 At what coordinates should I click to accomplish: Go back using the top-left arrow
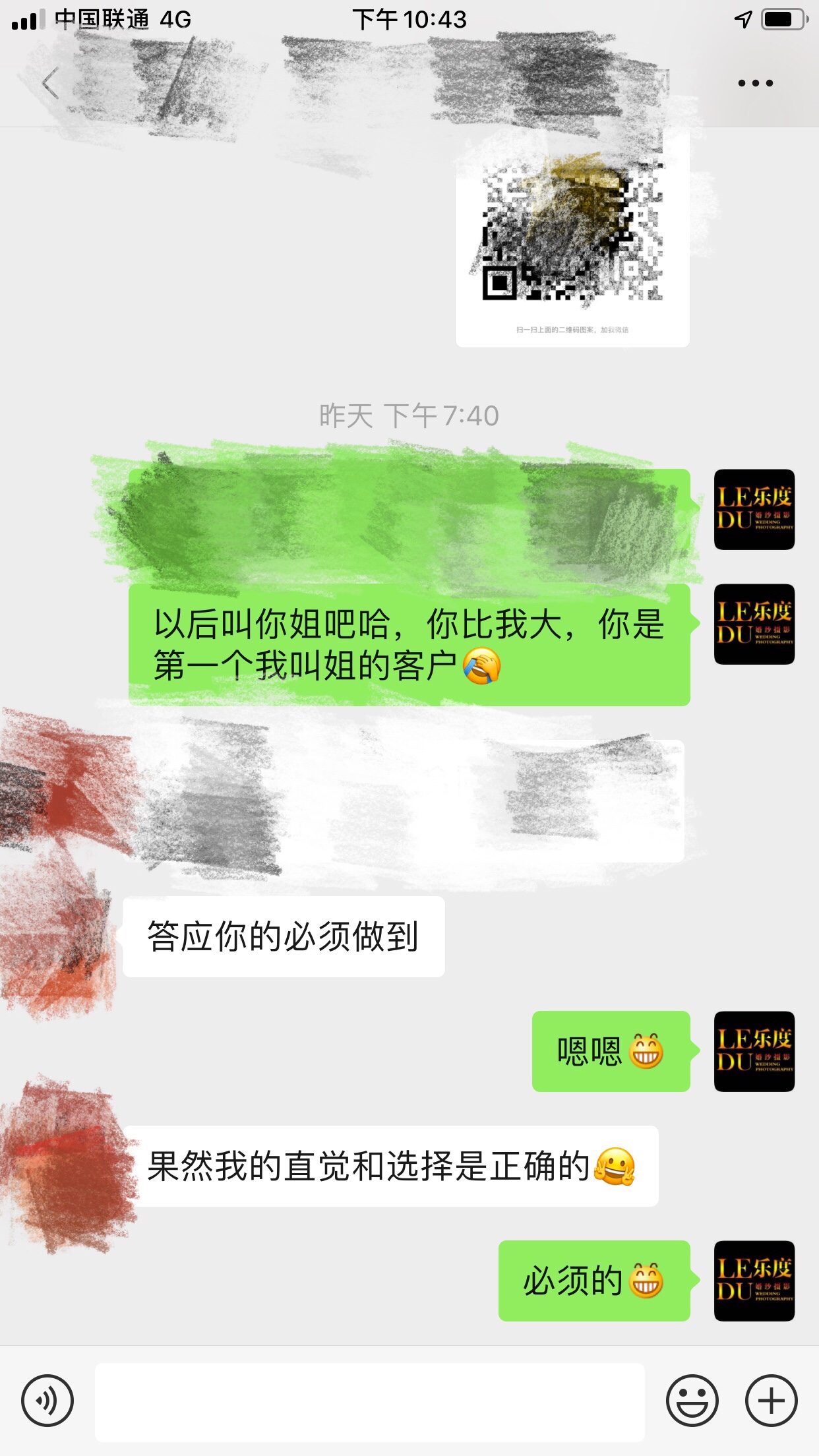50,83
